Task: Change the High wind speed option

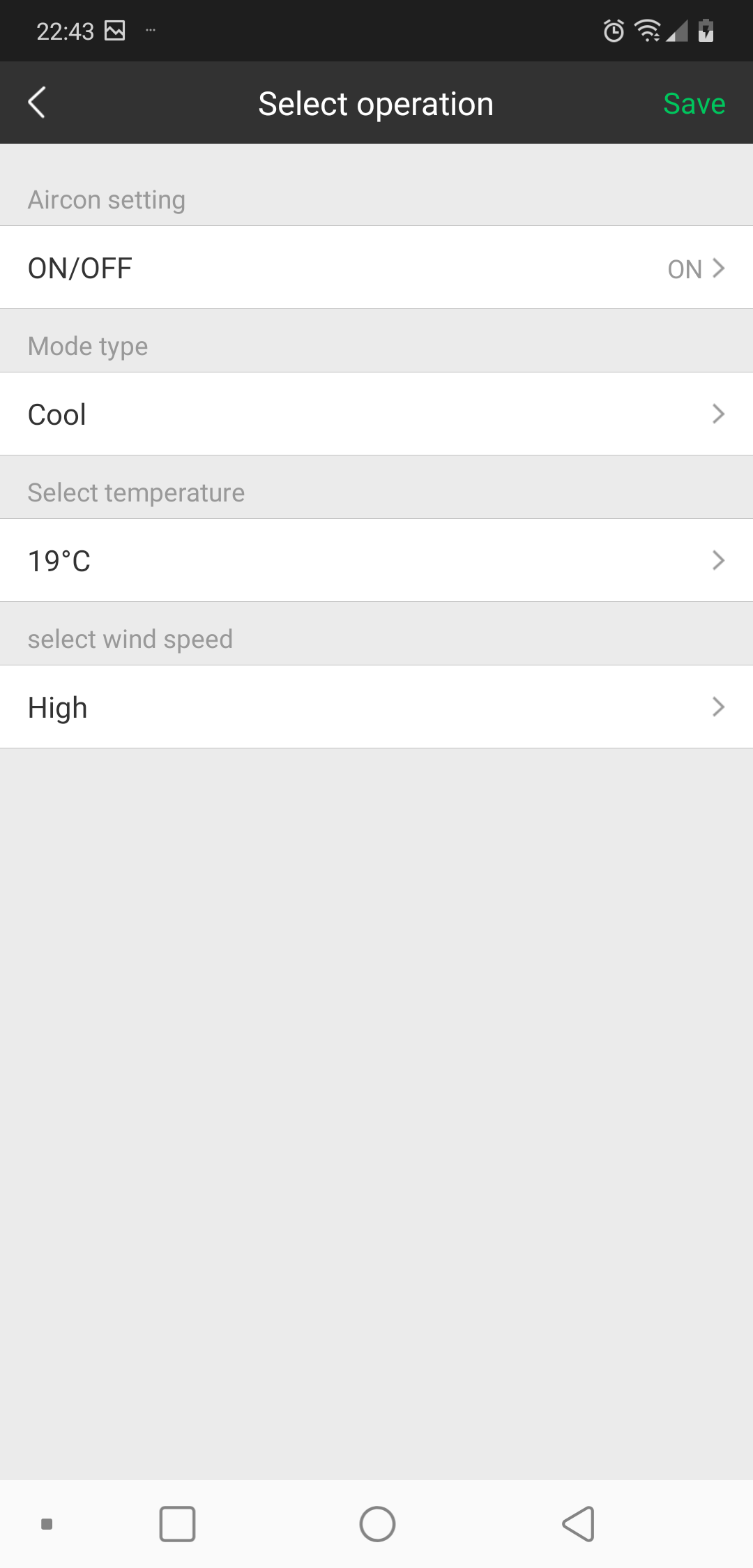Action: pyautogui.click(x=376, y=707)
